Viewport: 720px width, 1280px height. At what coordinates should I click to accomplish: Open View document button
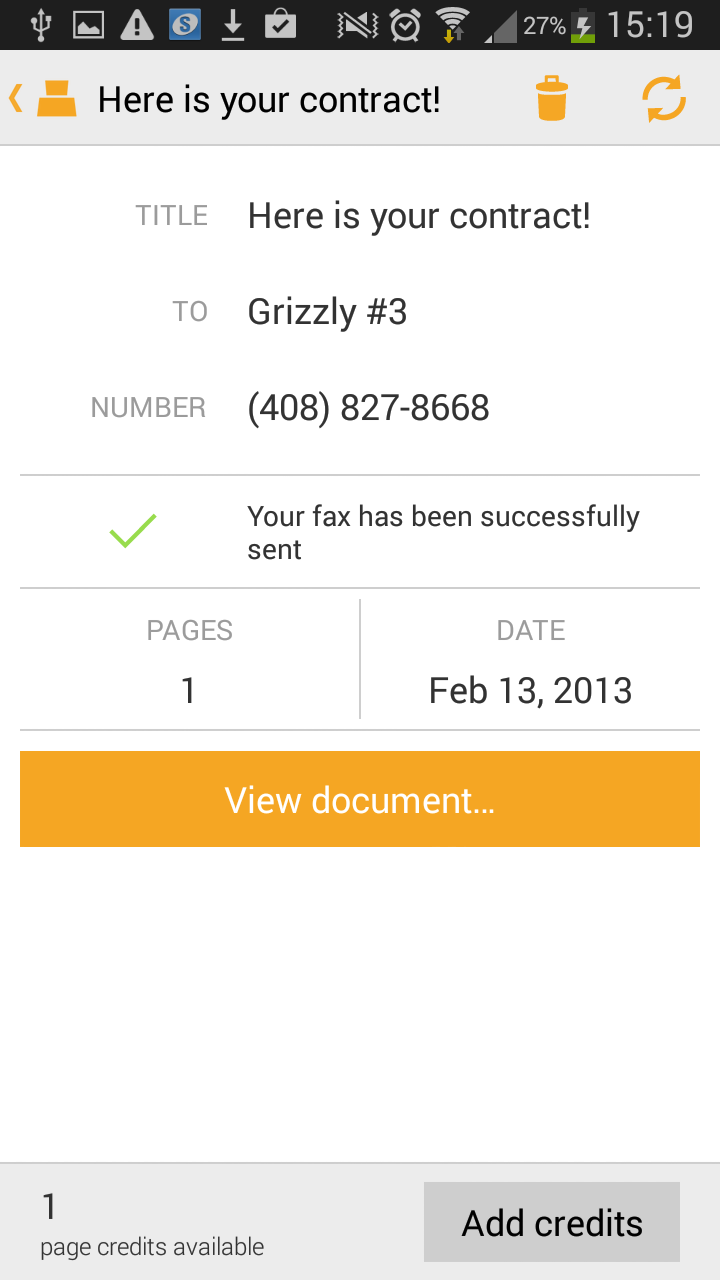click(x=360, y=799)
